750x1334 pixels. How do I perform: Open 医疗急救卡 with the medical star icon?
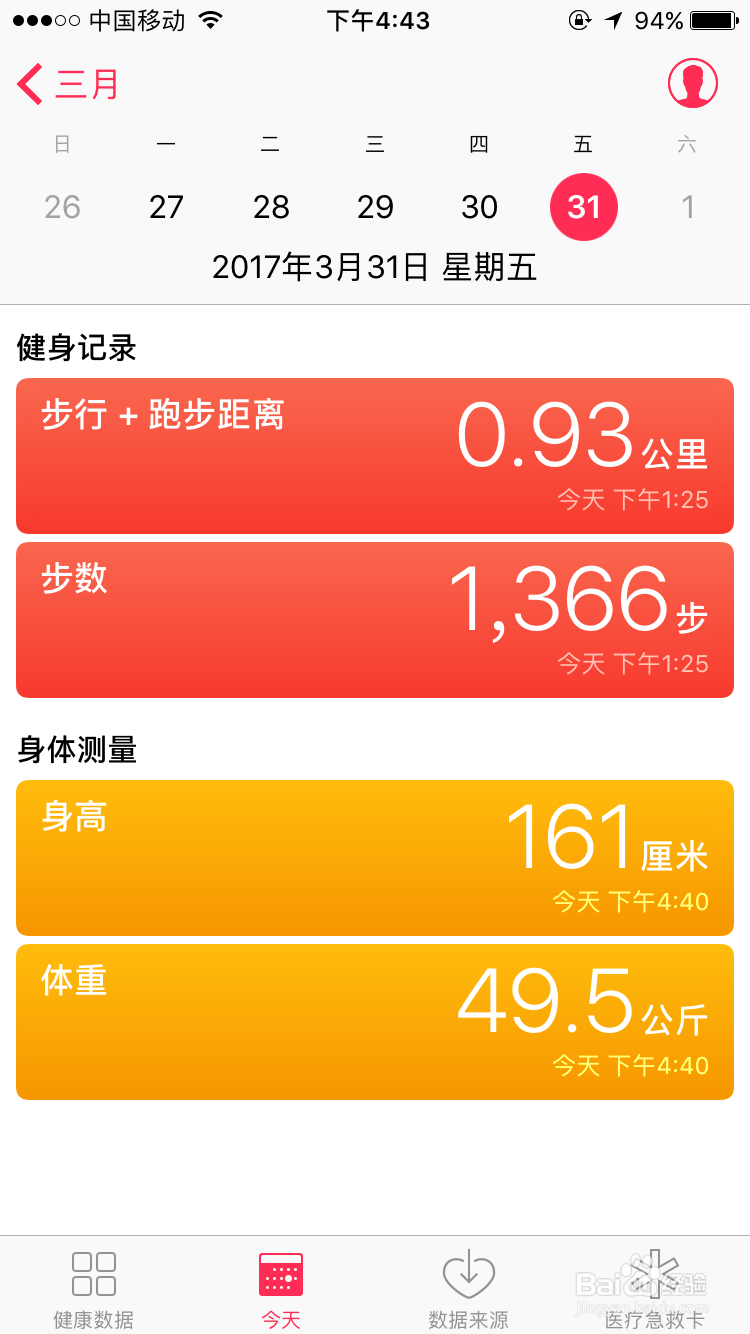[655, 1273]
